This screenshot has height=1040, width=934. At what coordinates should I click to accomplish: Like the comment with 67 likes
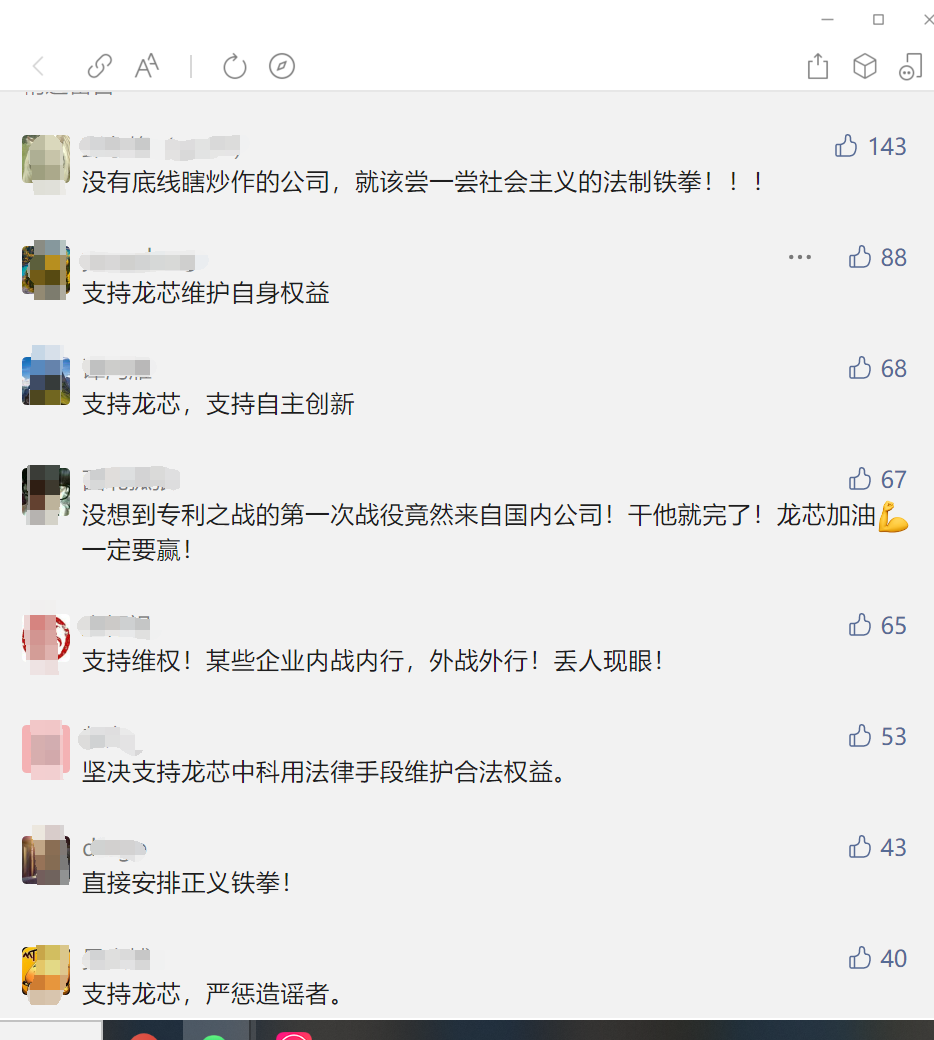coord(860,479)
